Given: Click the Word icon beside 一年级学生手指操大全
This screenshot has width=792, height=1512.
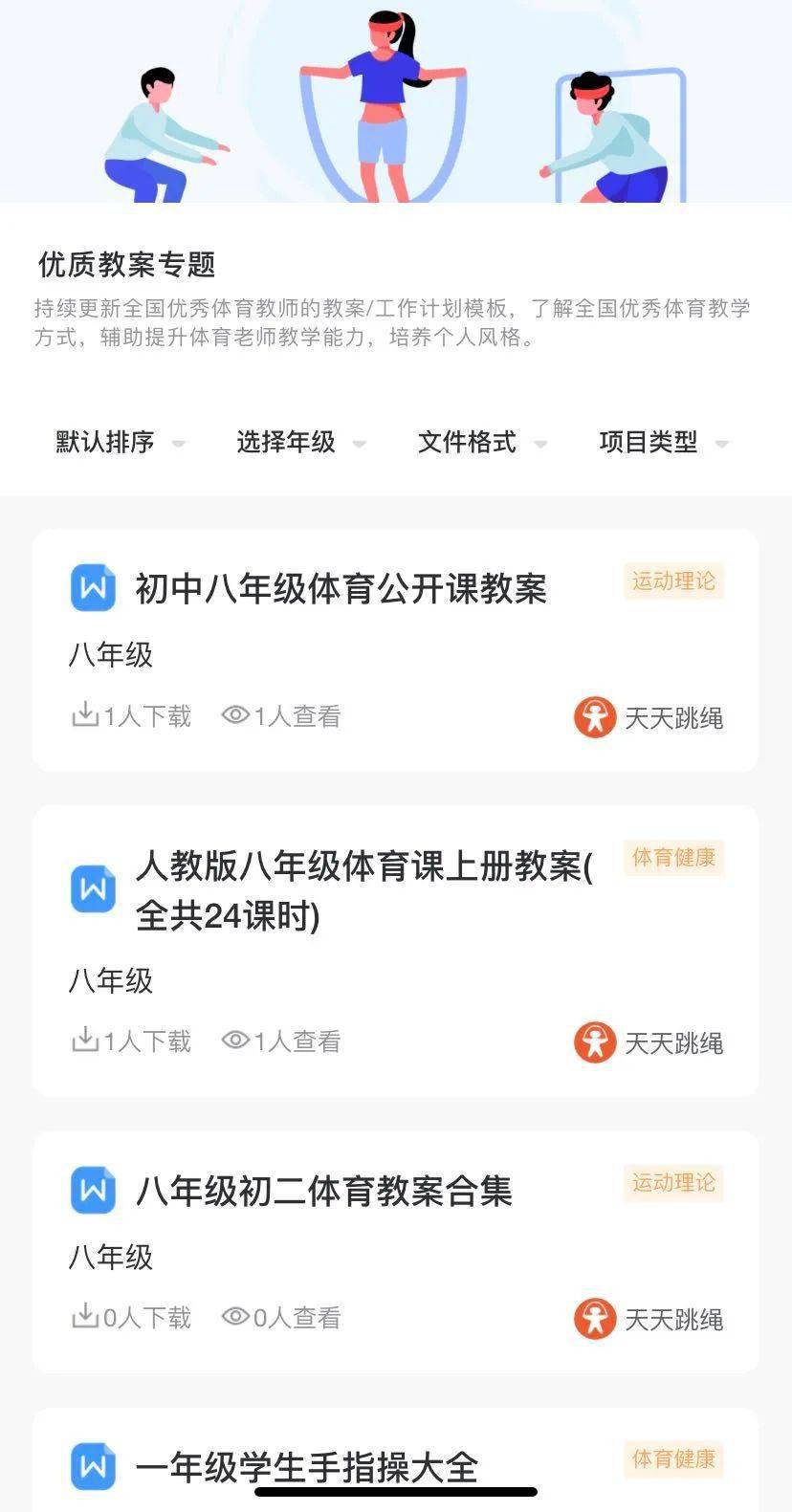Looking at the screenshot, I should (92, 1461).
